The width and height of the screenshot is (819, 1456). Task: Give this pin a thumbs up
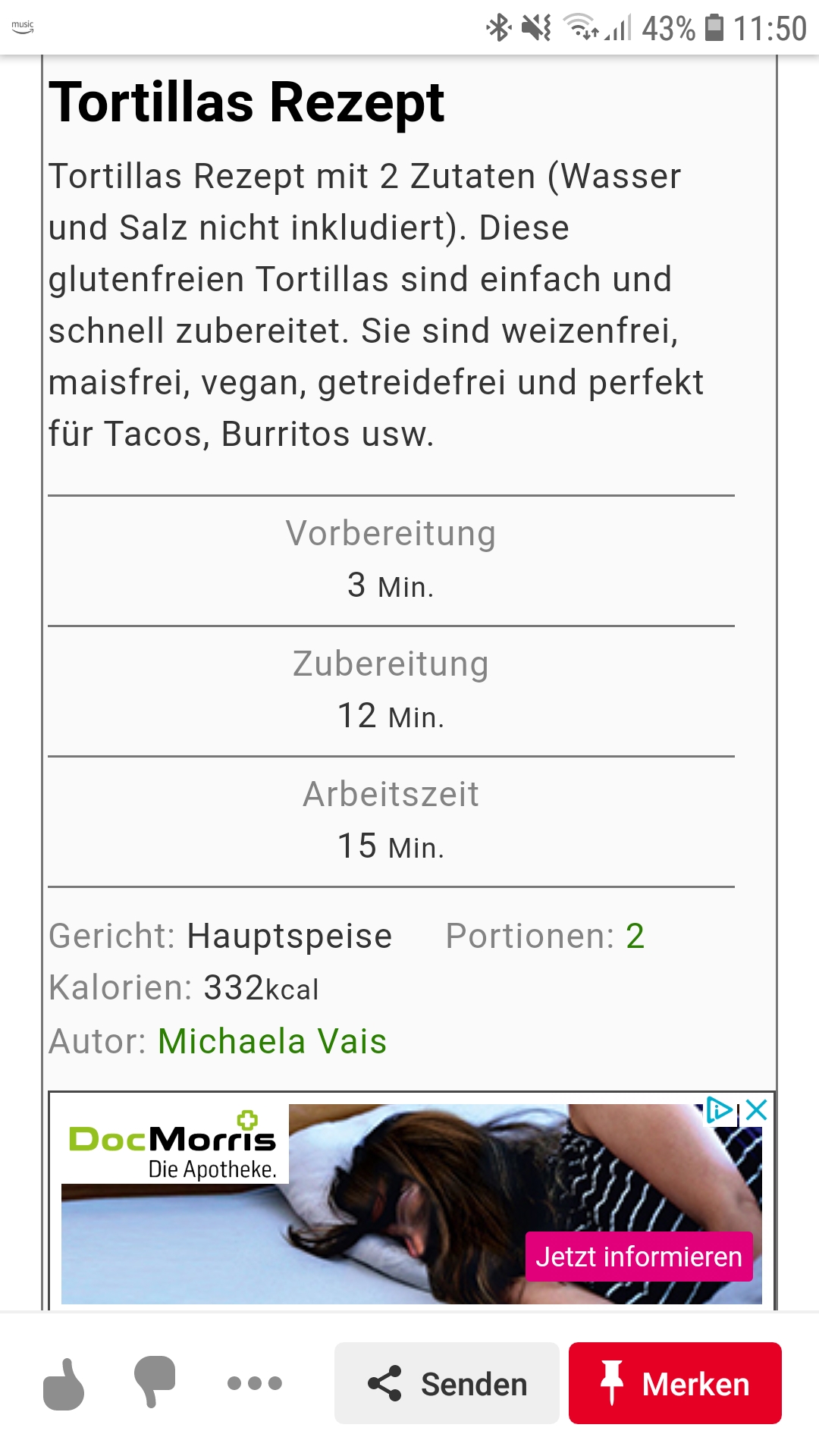coord(64,1384)
